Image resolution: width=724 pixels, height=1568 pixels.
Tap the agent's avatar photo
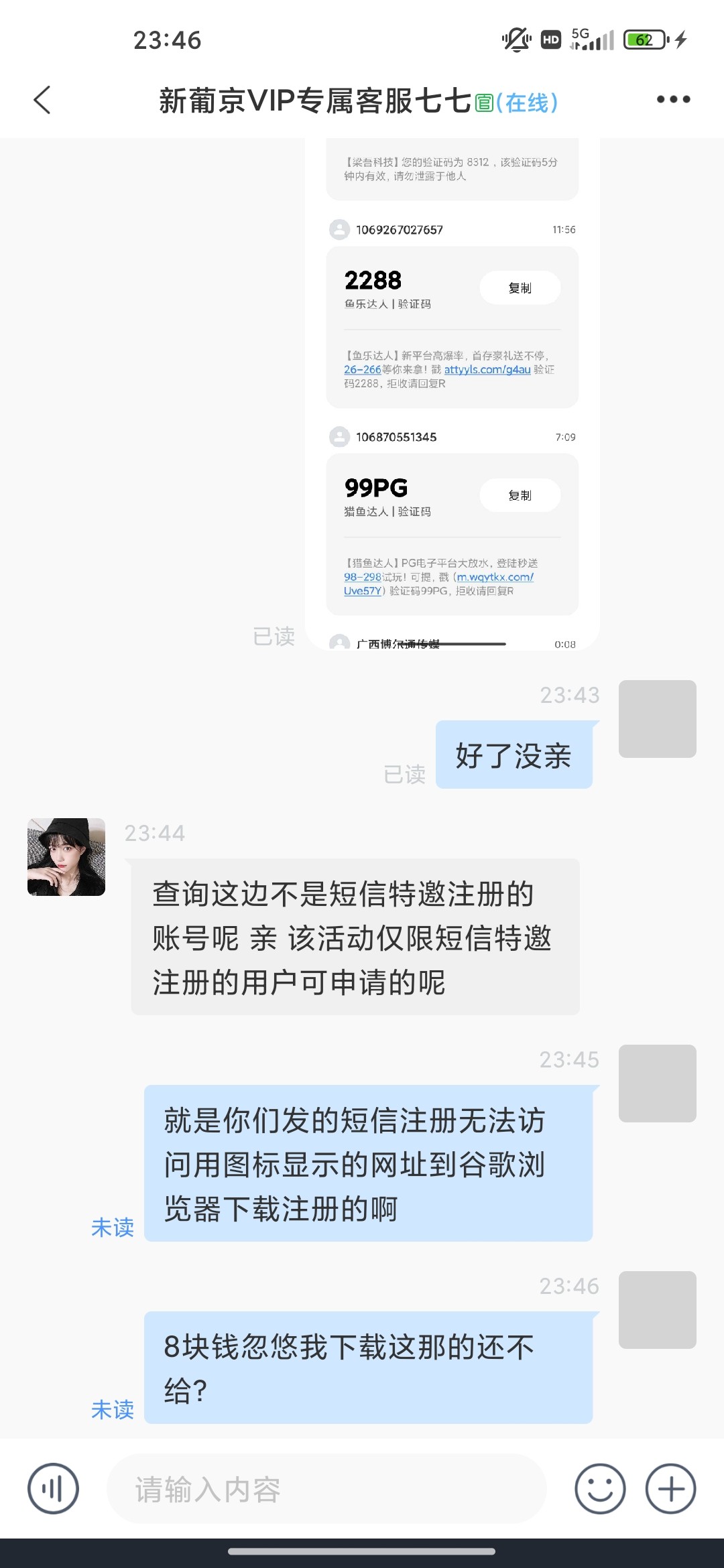[66, 856]
